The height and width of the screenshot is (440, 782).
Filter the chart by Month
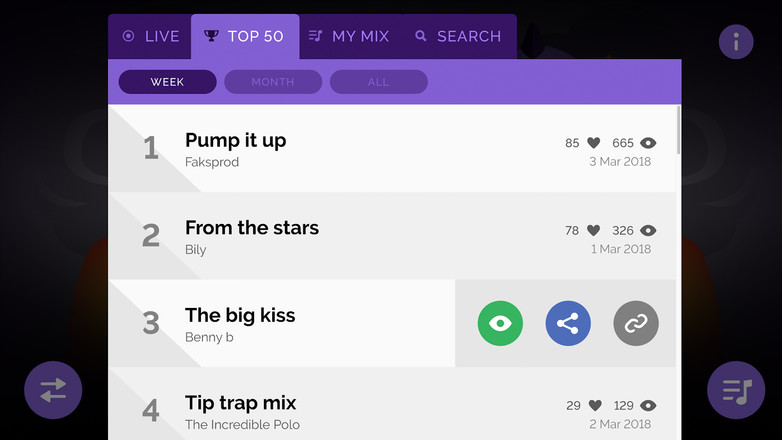point(273,82)
